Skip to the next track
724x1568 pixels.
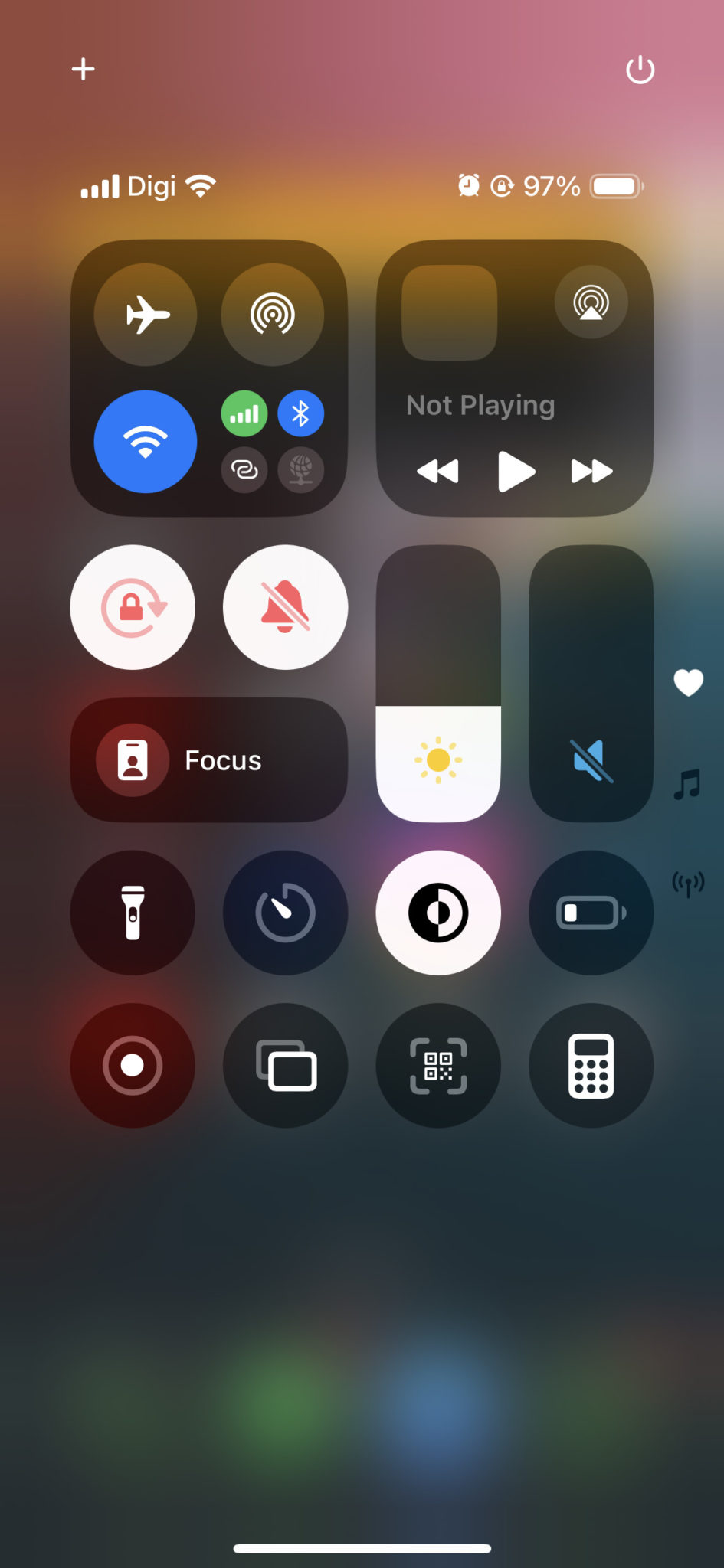click(x=591, y=471)
